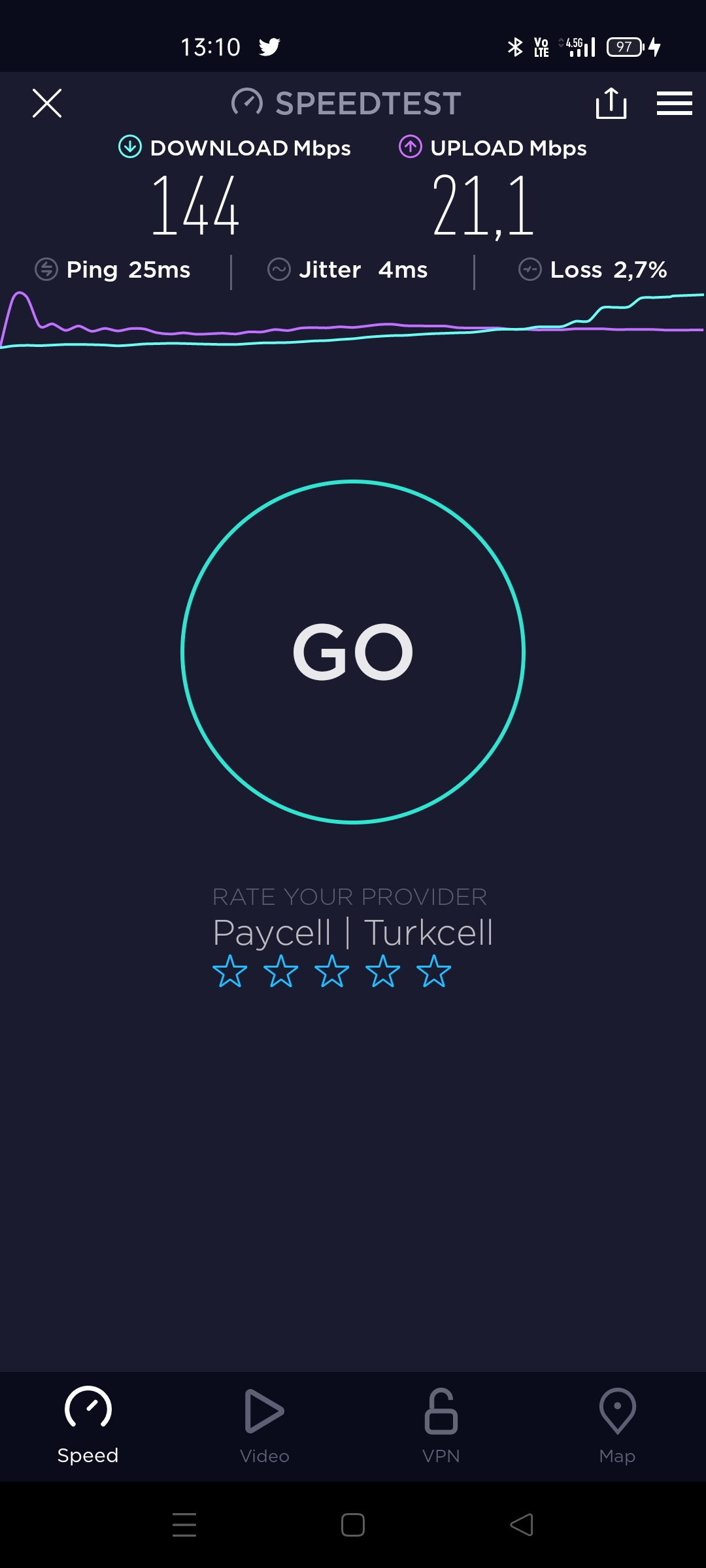Rate the provider five stars
The height and width of the screenshot is (1568, 706).
pos(434,971)
